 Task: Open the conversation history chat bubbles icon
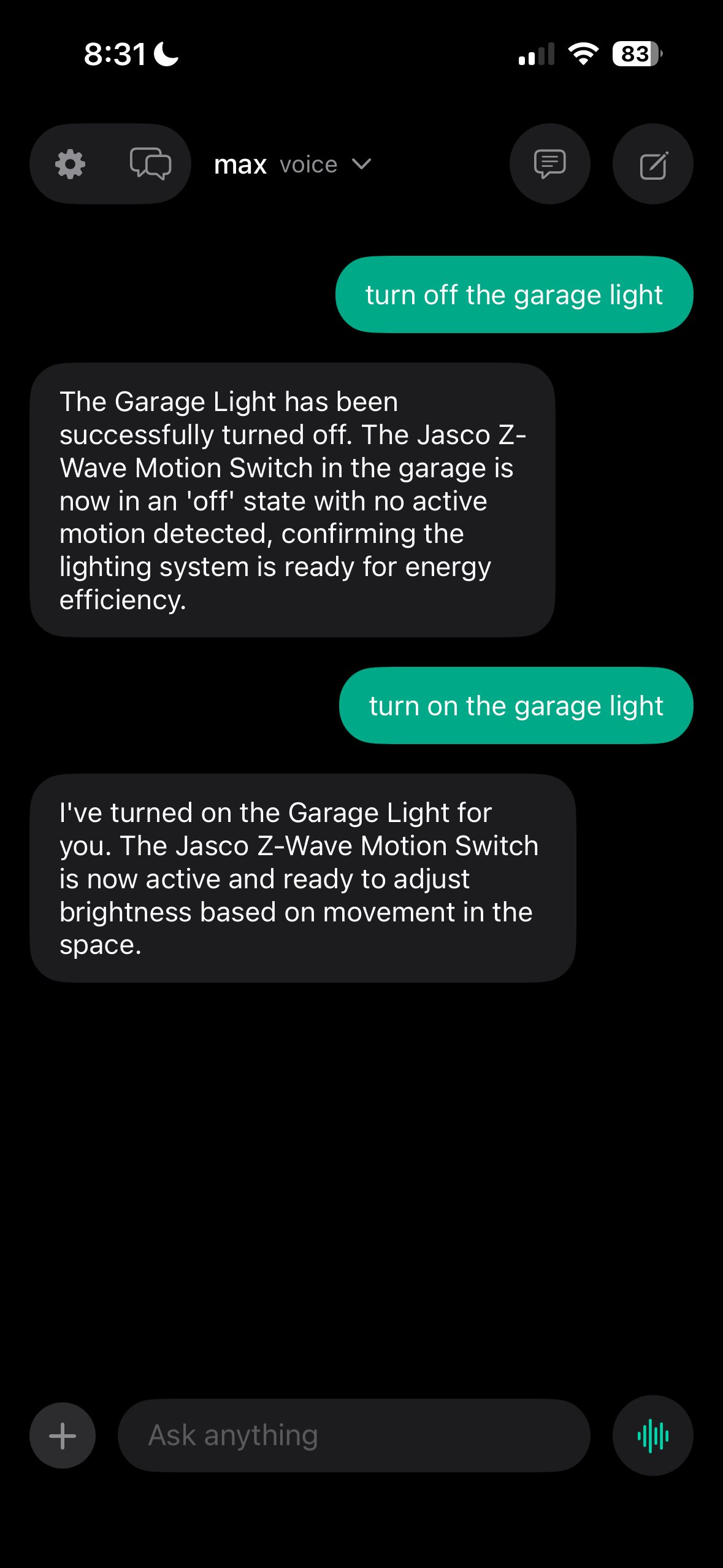pos(150,163)
